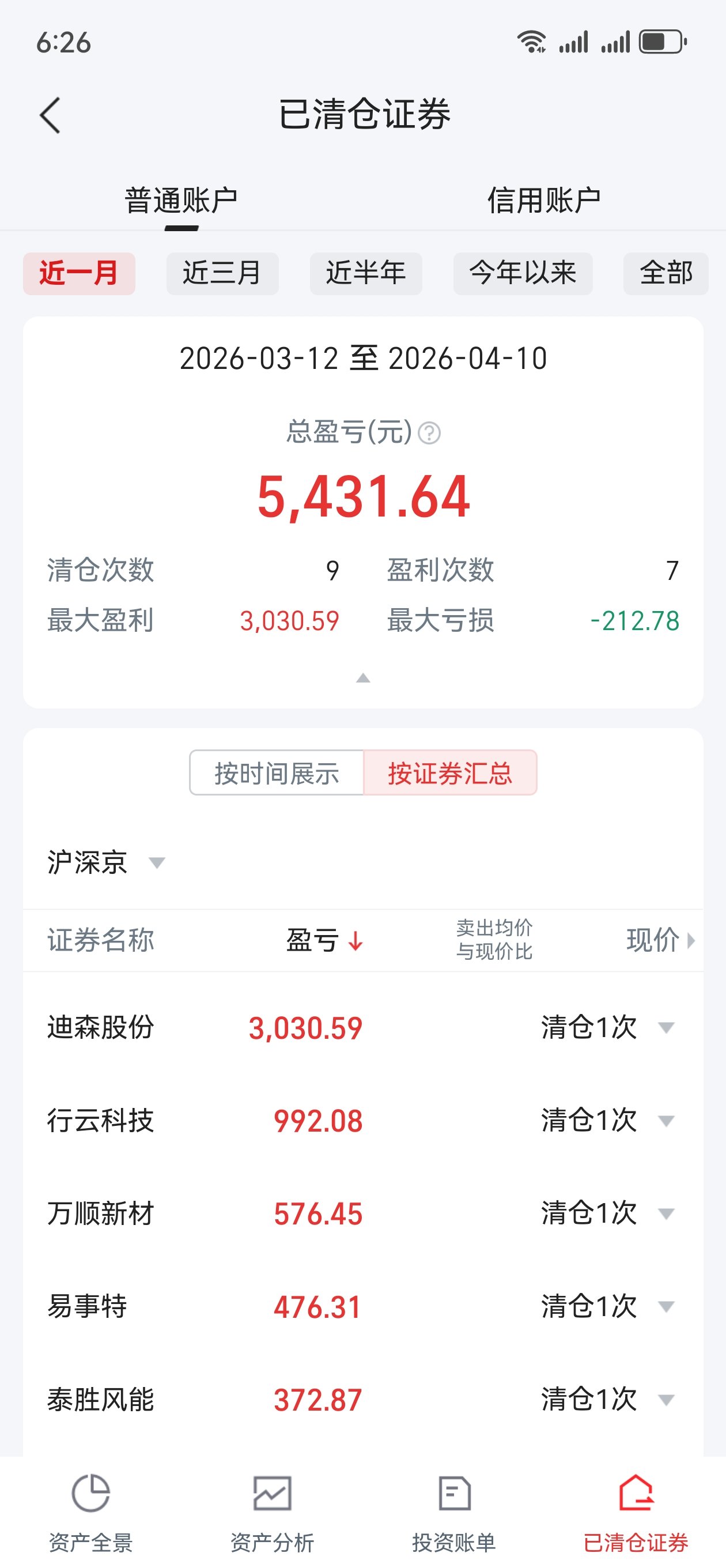
Task: Expand the 迪森股份 row
Action: coord(666,1028)
